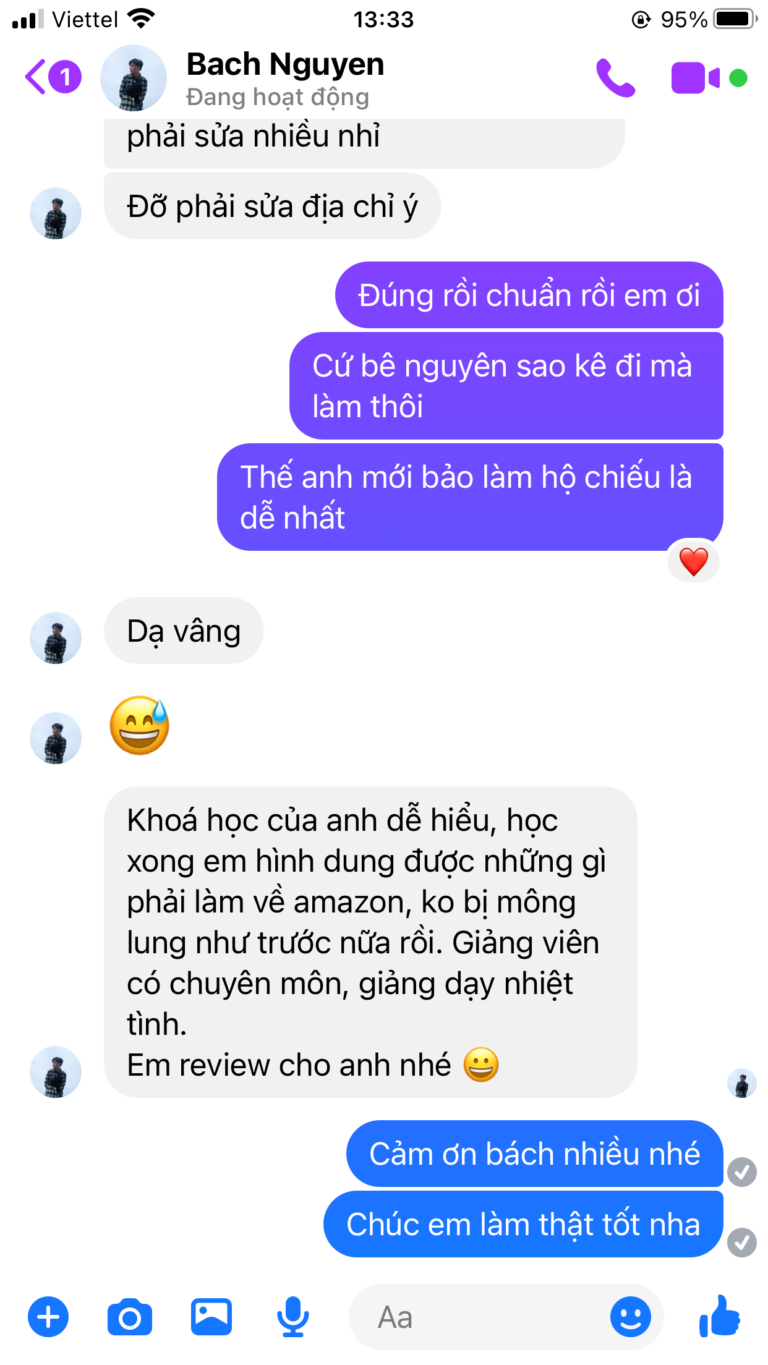Screen dimensions: 768x1365
Task: Open the plus menu for more actions
Action: point(47,1316)
